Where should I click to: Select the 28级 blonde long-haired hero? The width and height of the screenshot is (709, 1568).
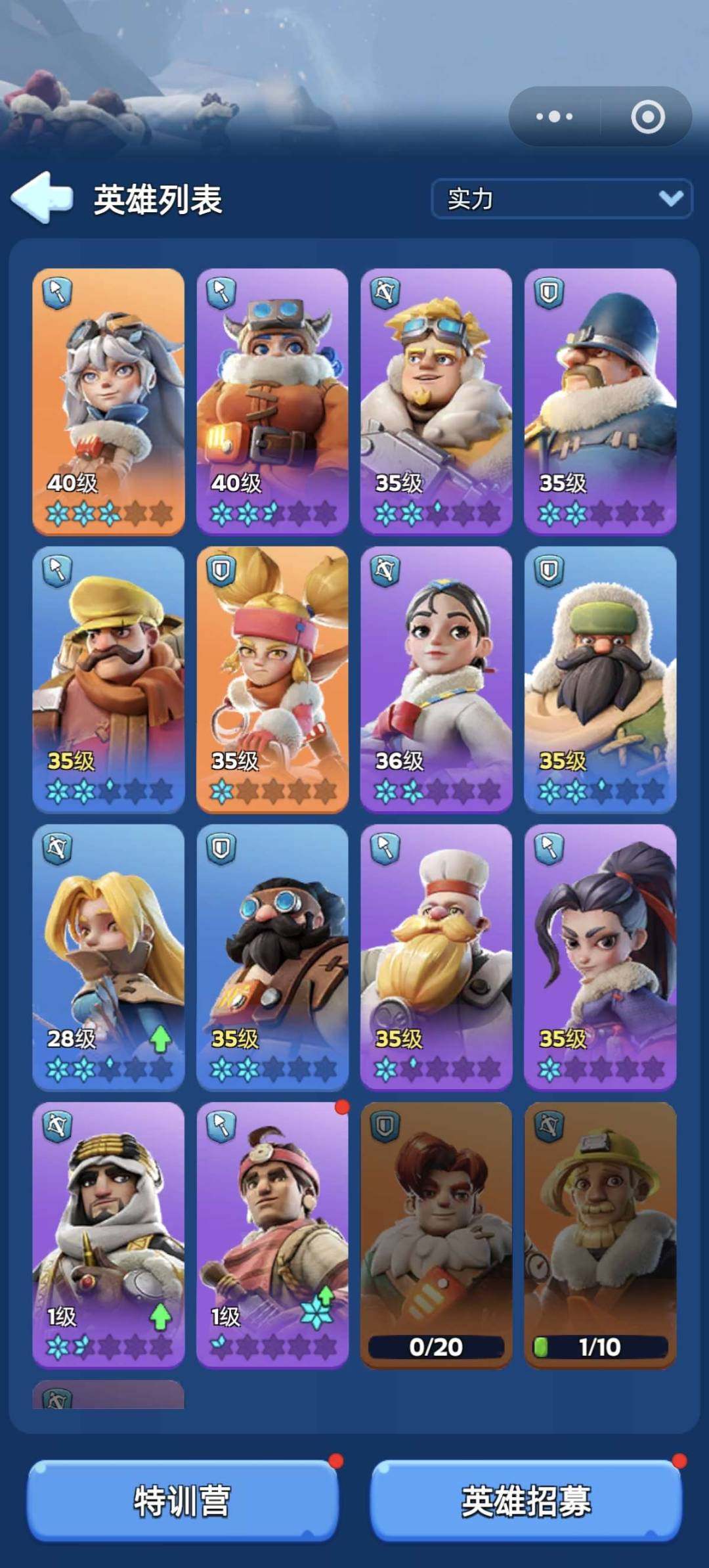pyautogui.click(x=108, y=957)
